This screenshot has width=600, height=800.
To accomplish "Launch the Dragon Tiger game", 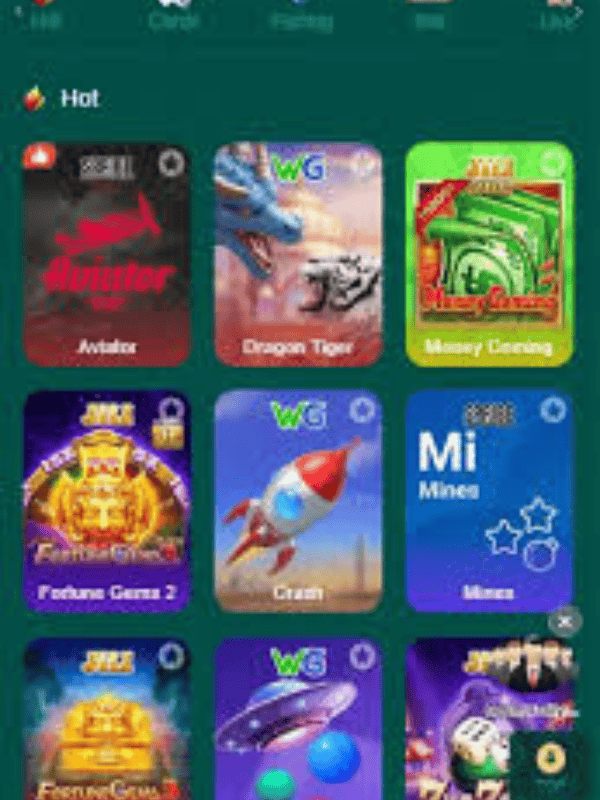I will point(298,260).
